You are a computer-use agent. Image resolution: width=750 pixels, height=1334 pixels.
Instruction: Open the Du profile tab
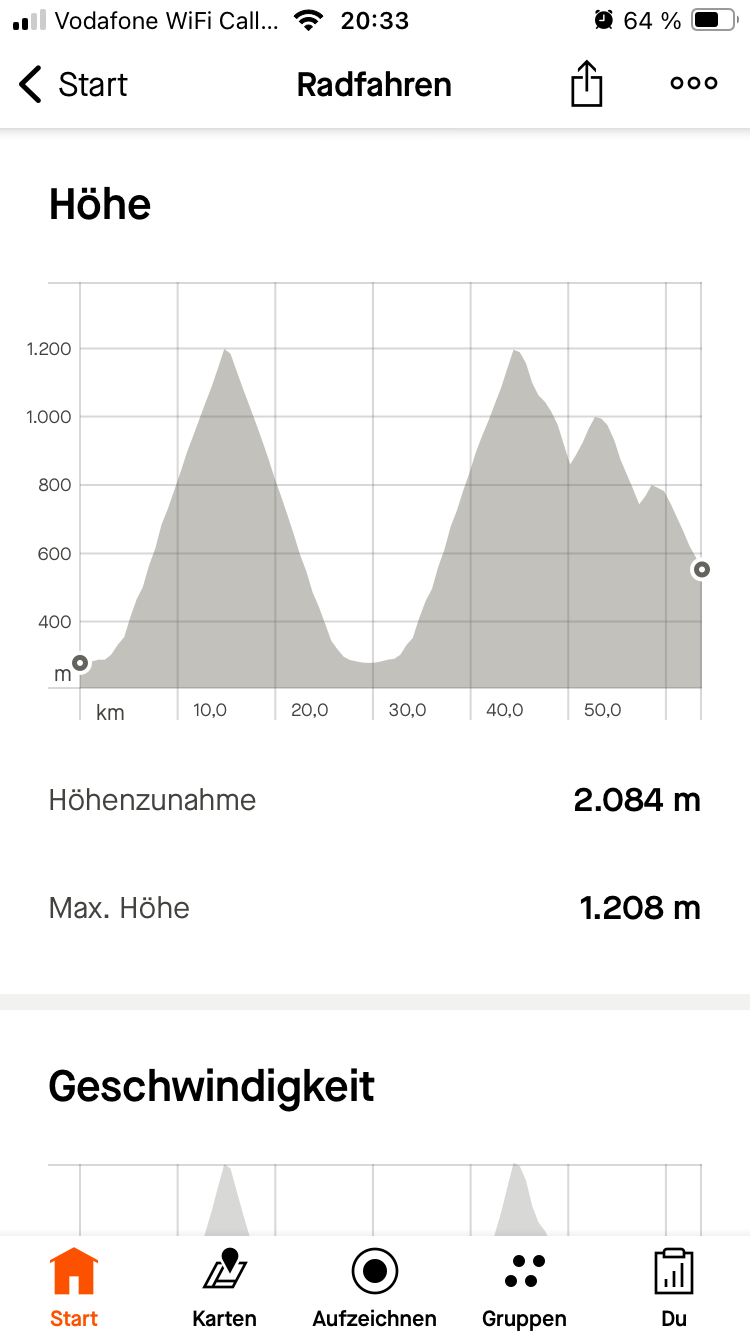tap(674, 1287)
